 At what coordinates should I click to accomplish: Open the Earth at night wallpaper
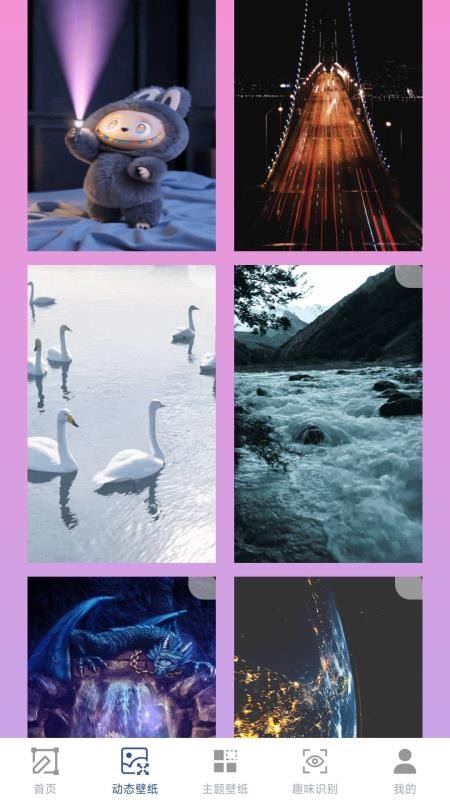coord(328,657)
